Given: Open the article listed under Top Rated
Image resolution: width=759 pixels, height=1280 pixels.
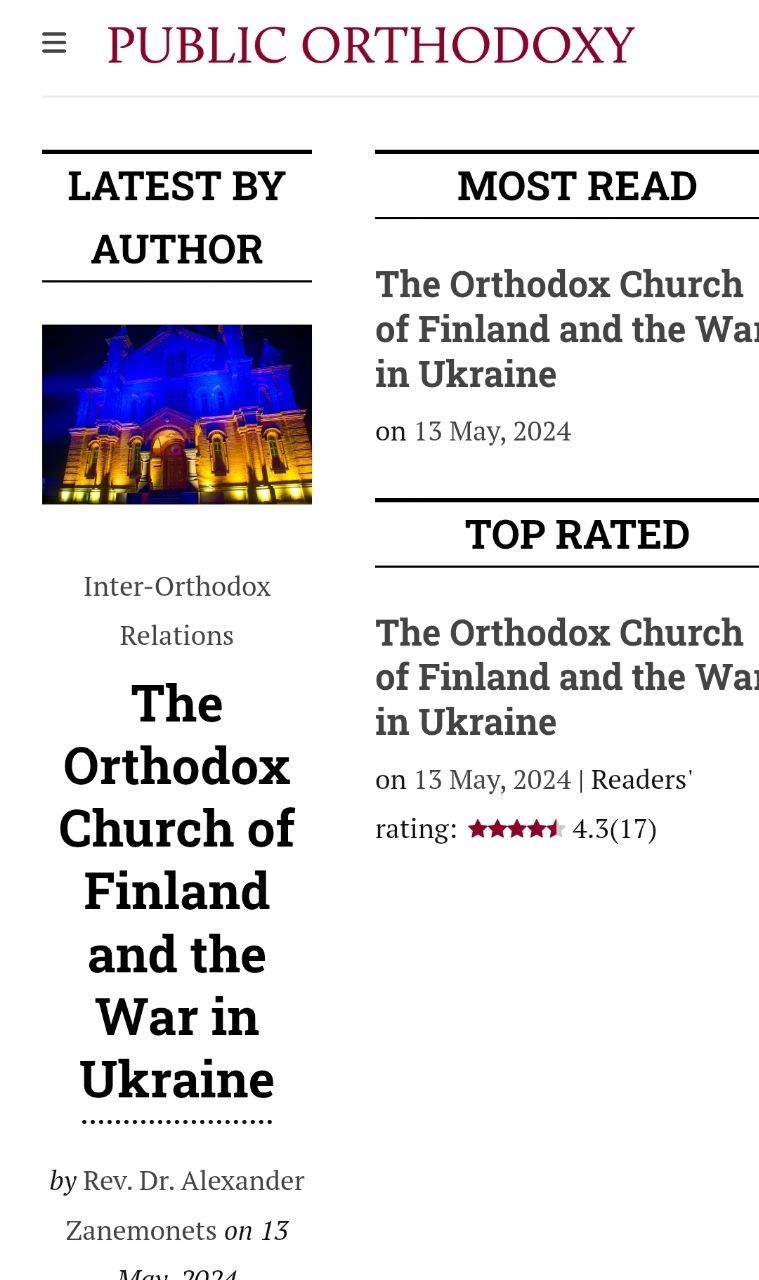Looking at the screenshot, I should coord(566,677).
